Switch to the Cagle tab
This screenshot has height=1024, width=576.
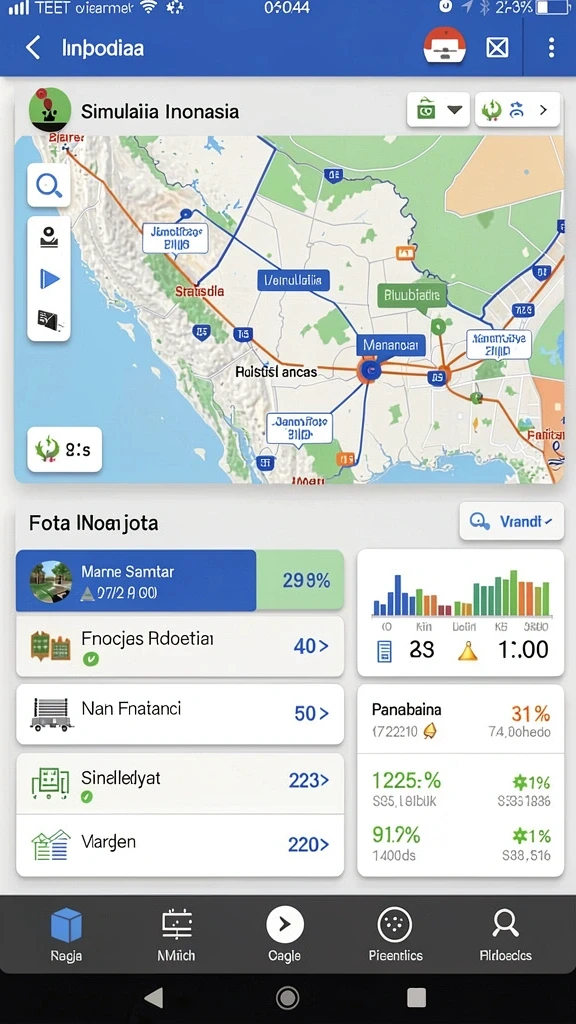285,935
